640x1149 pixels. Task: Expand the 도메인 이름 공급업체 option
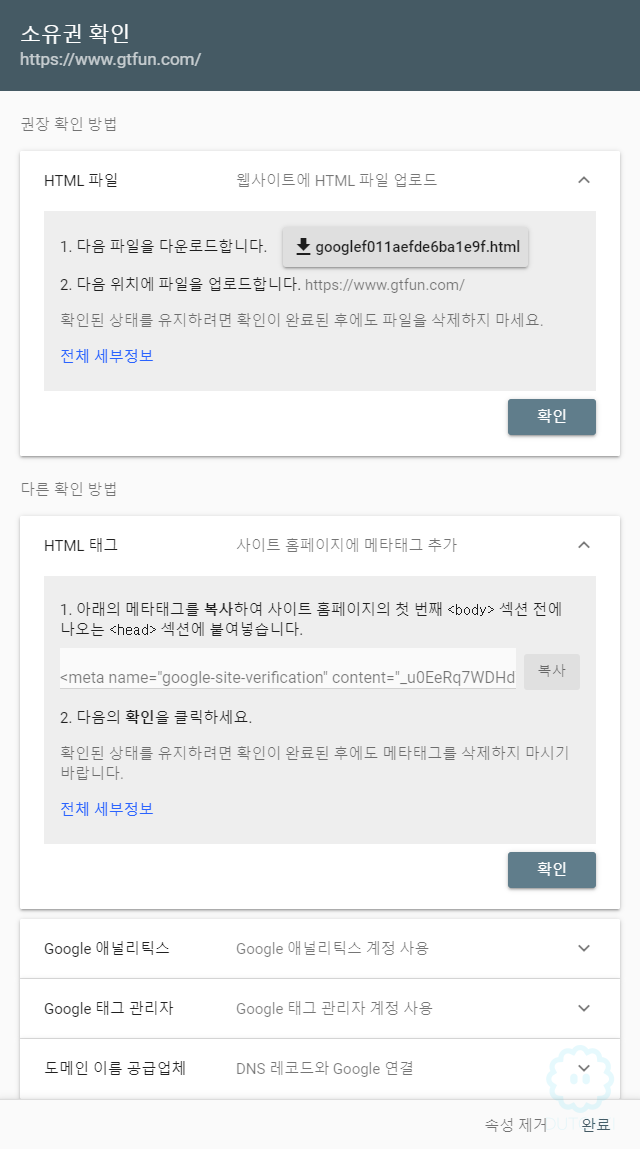320,1068
